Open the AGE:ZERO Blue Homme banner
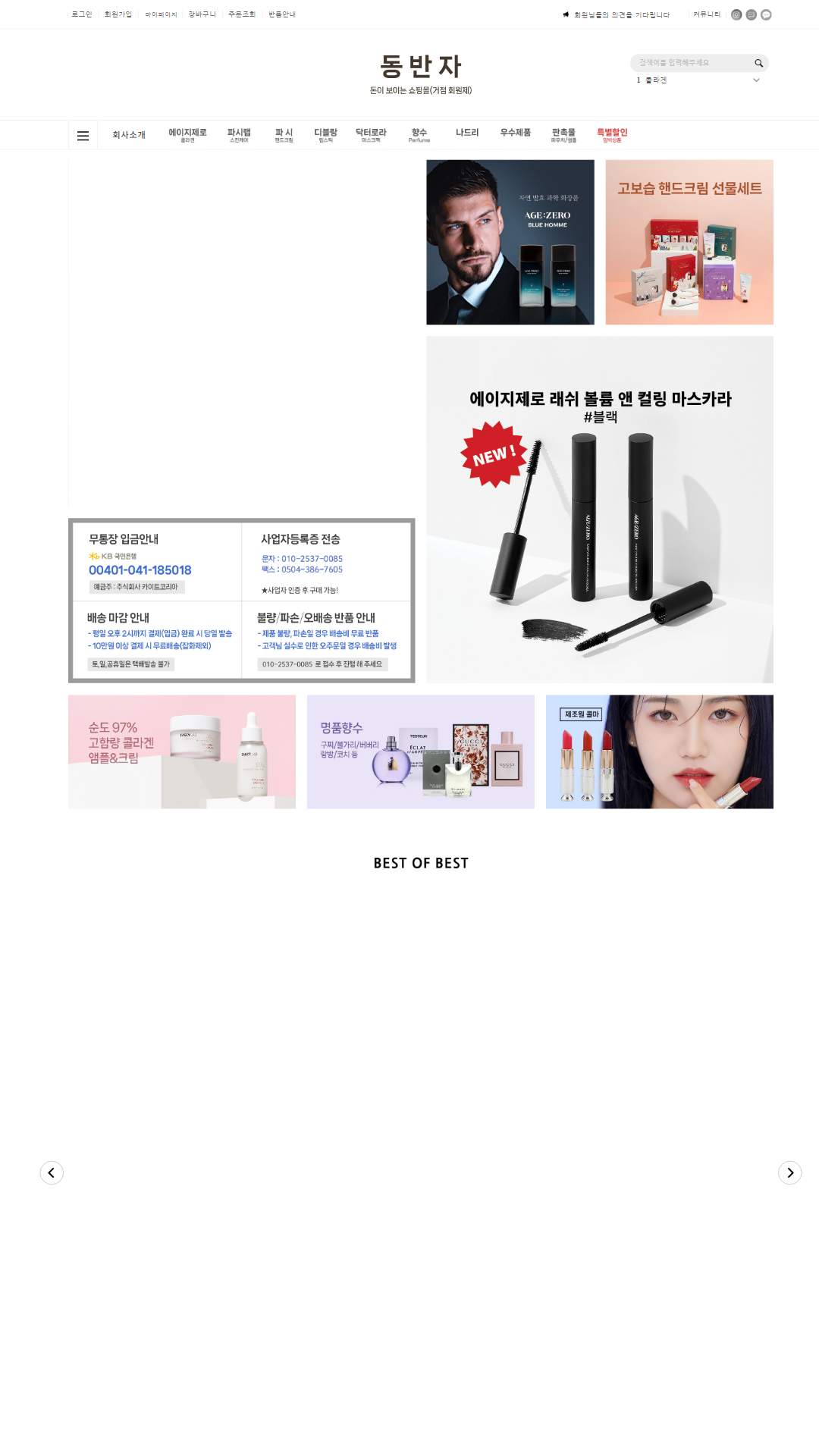 click(x=510, y=242)
